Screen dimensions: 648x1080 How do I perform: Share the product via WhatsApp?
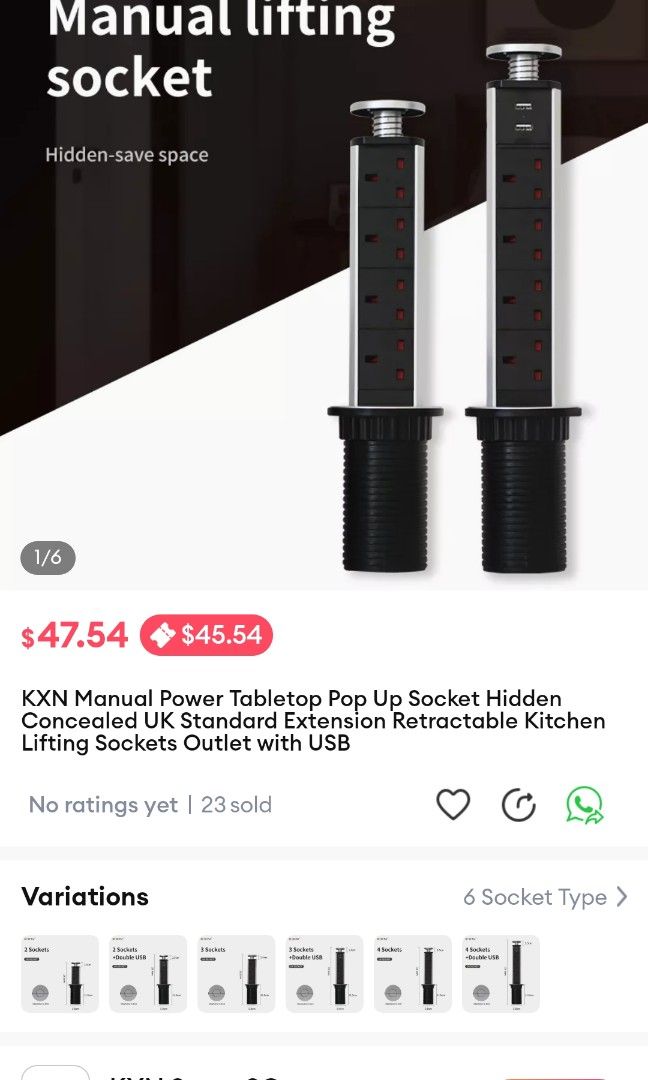point(584,804)
